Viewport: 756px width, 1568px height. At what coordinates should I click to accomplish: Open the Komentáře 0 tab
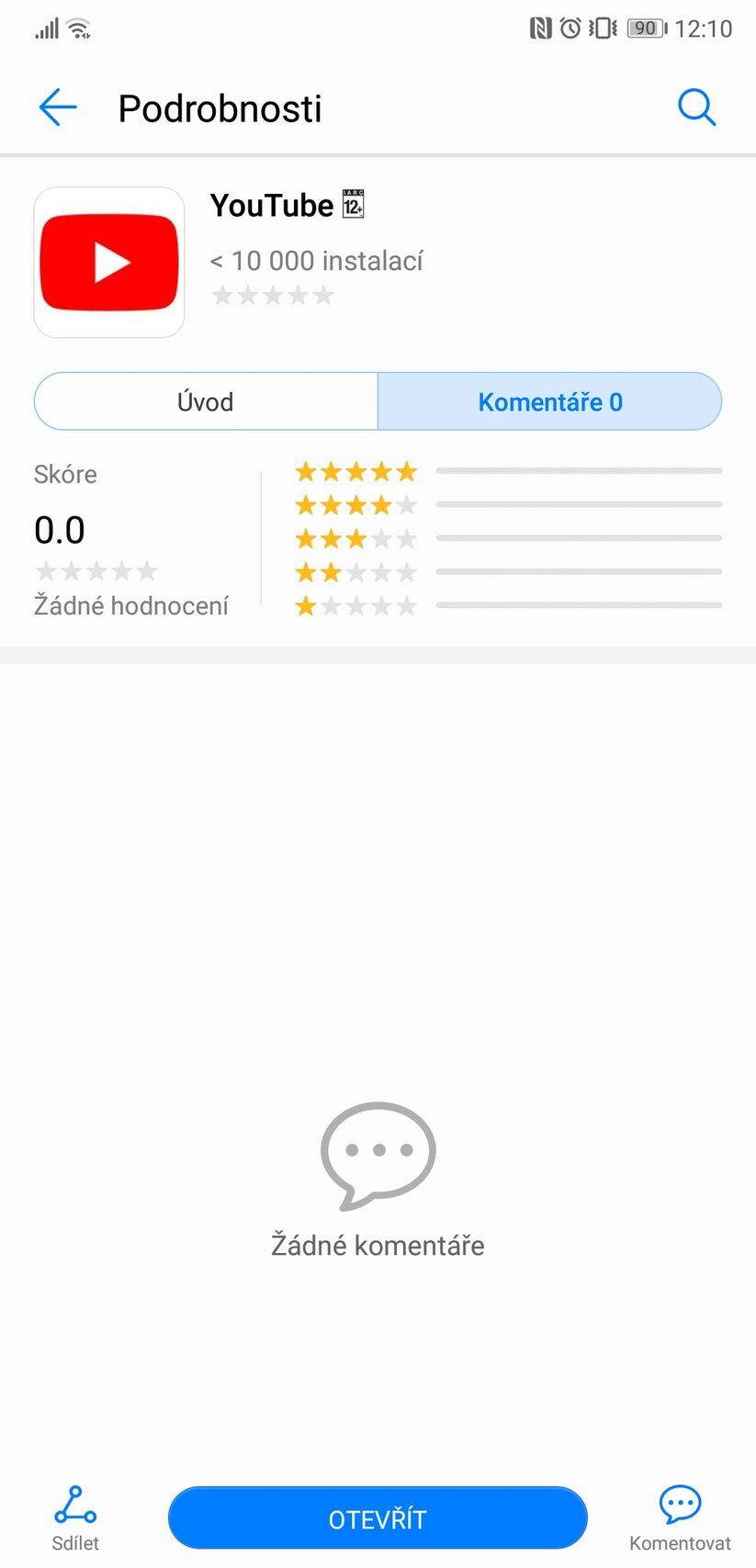click(x=549, y=401)
